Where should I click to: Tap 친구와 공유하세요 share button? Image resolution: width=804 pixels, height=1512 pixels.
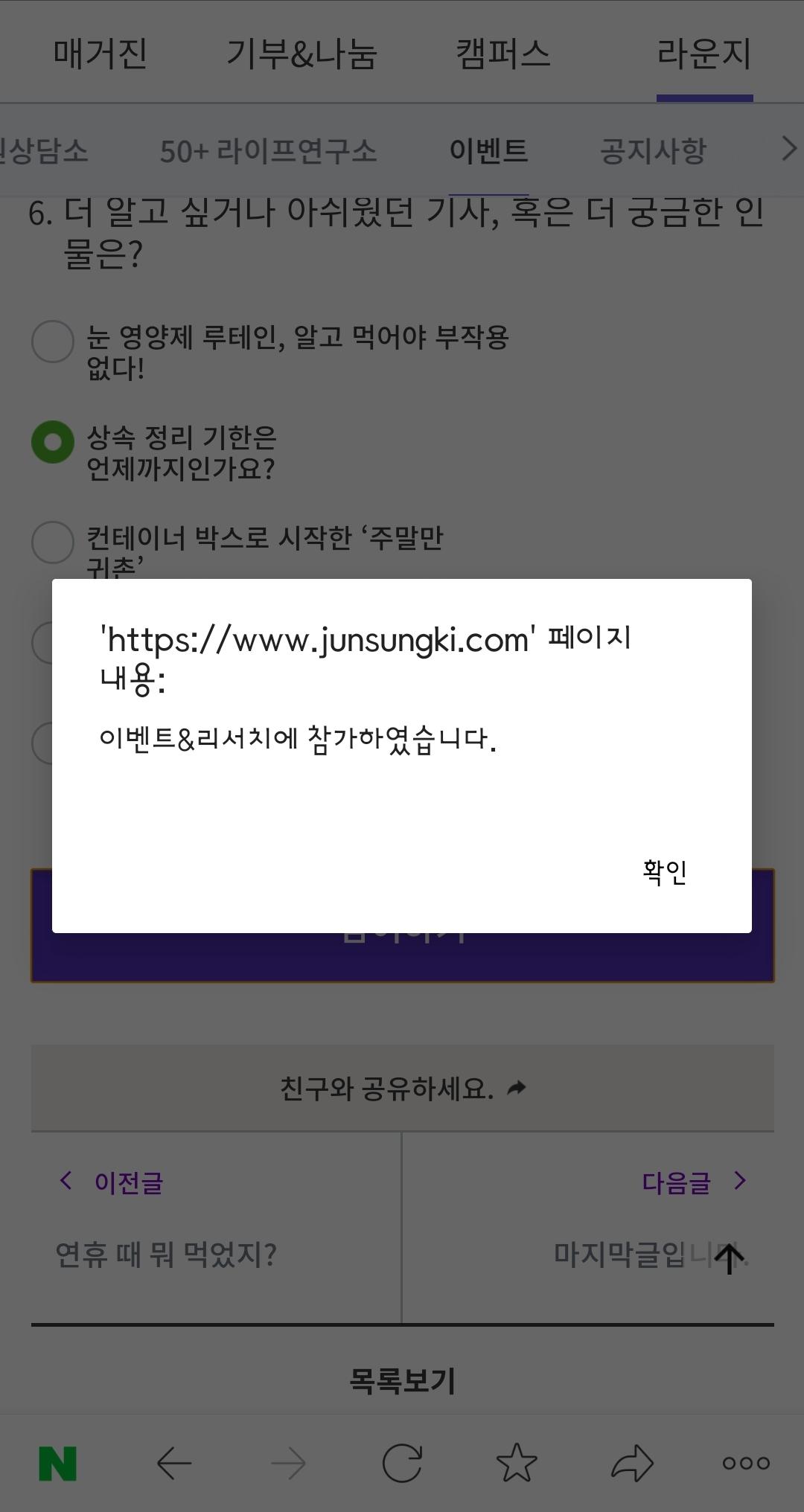click(402, 1089)
